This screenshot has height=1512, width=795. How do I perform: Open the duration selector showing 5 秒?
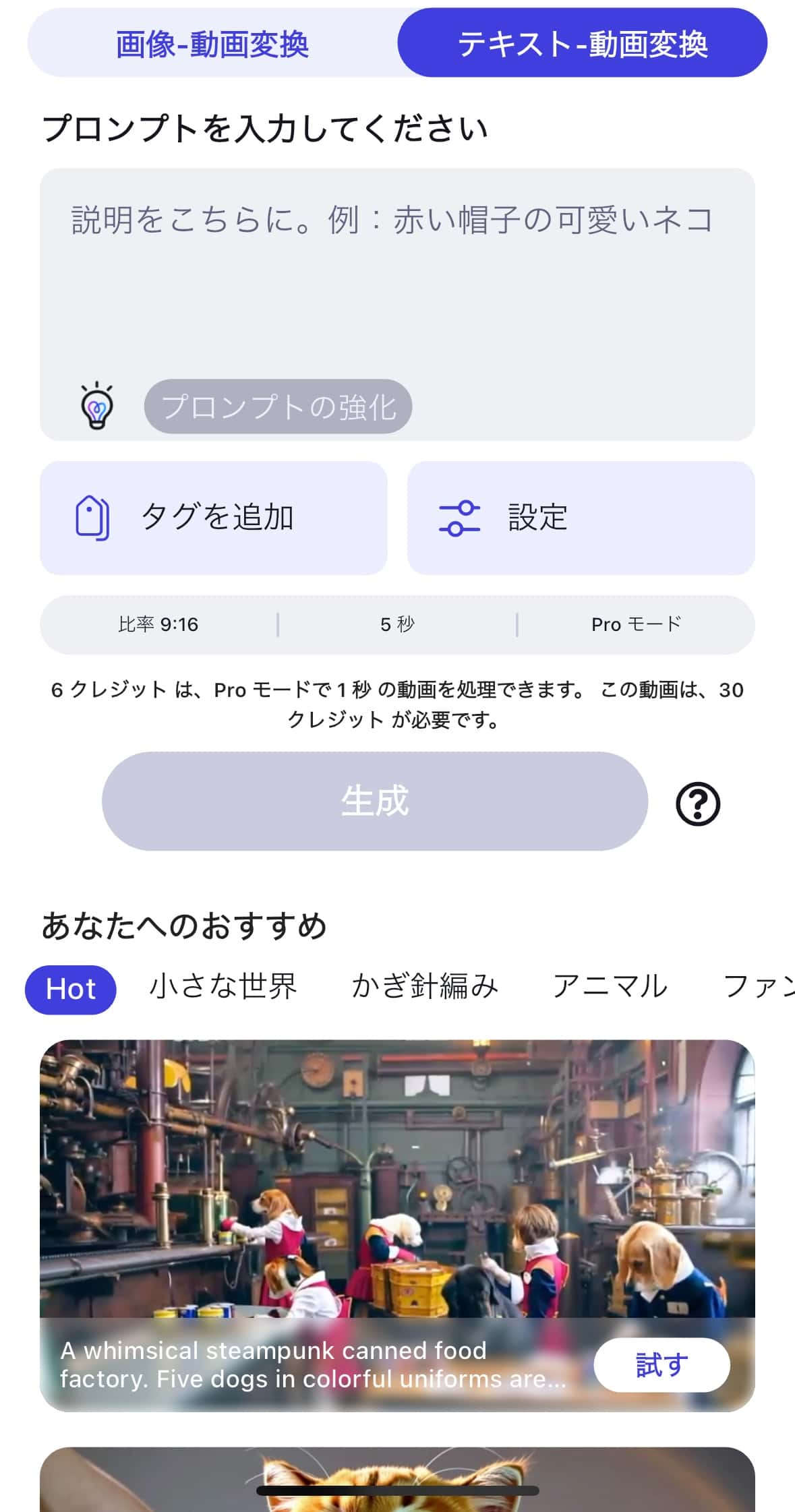[x=396, y=624]
